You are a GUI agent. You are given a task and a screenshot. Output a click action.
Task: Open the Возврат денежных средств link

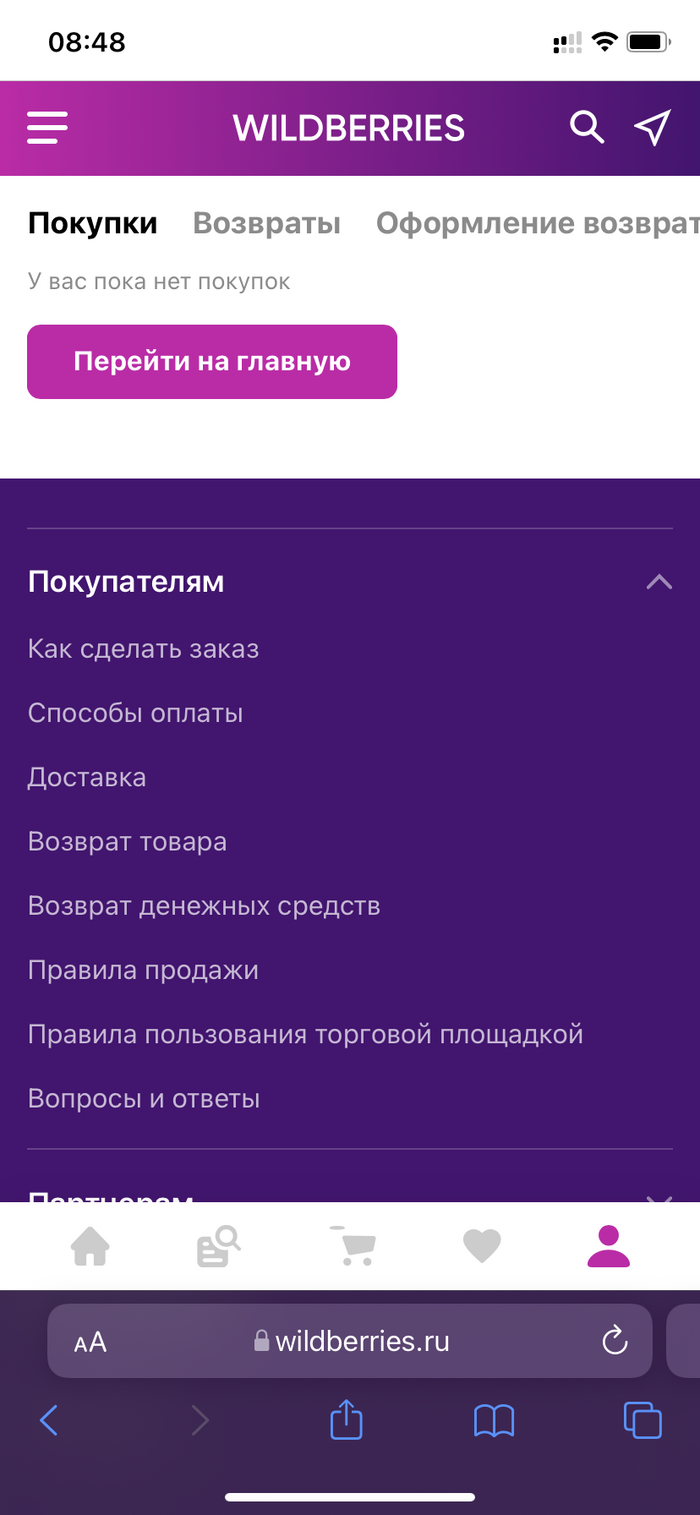pos(204,906)
